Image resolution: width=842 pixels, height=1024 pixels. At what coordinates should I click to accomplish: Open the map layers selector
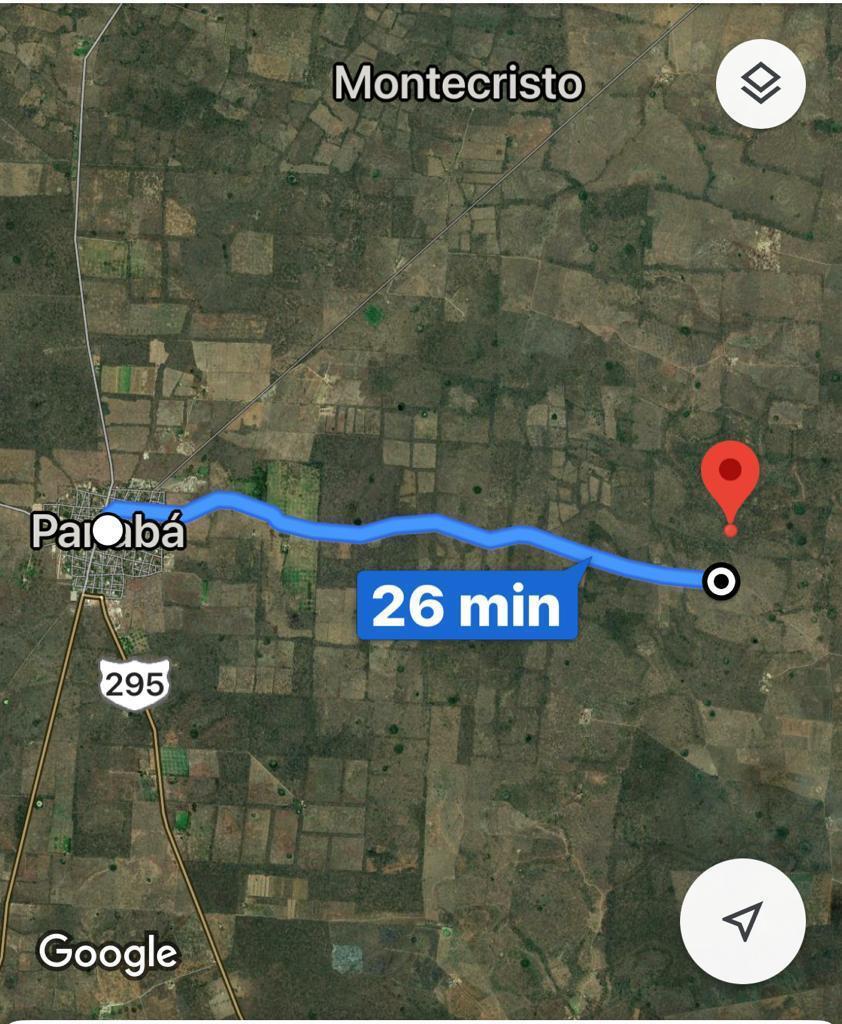pos(760,84)
